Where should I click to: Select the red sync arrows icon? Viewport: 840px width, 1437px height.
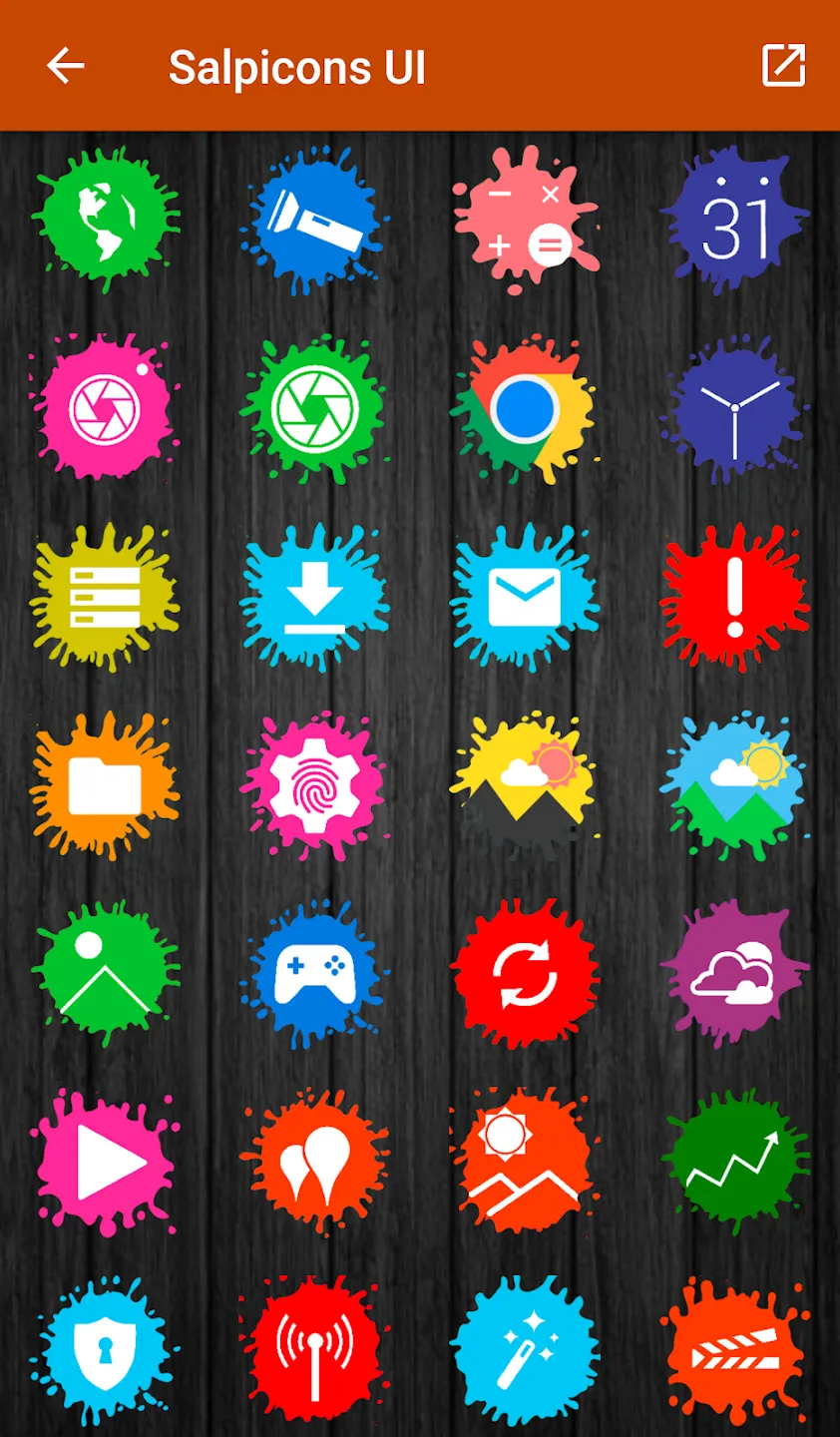[x=525, y=974]
